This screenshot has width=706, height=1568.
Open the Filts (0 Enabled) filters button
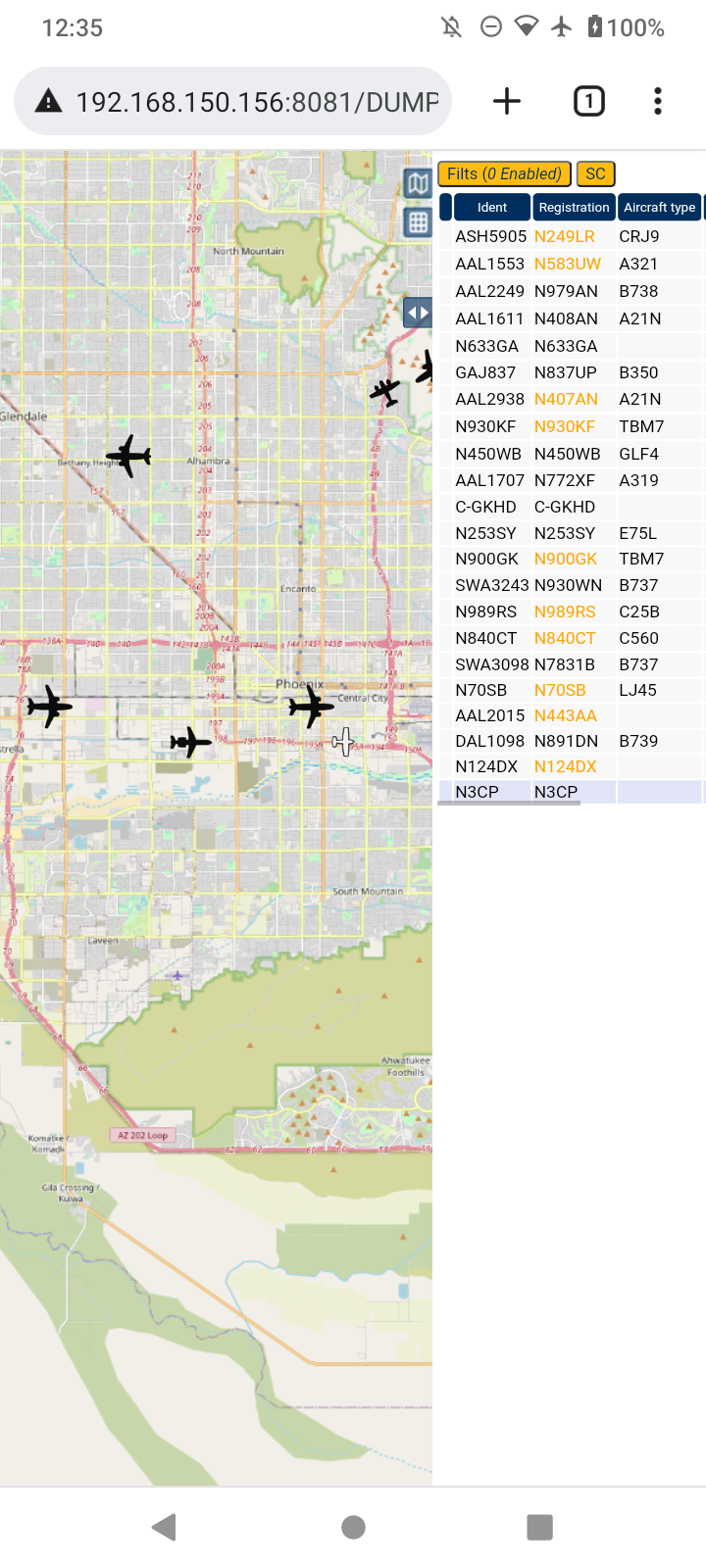click(x=504, y=173)
